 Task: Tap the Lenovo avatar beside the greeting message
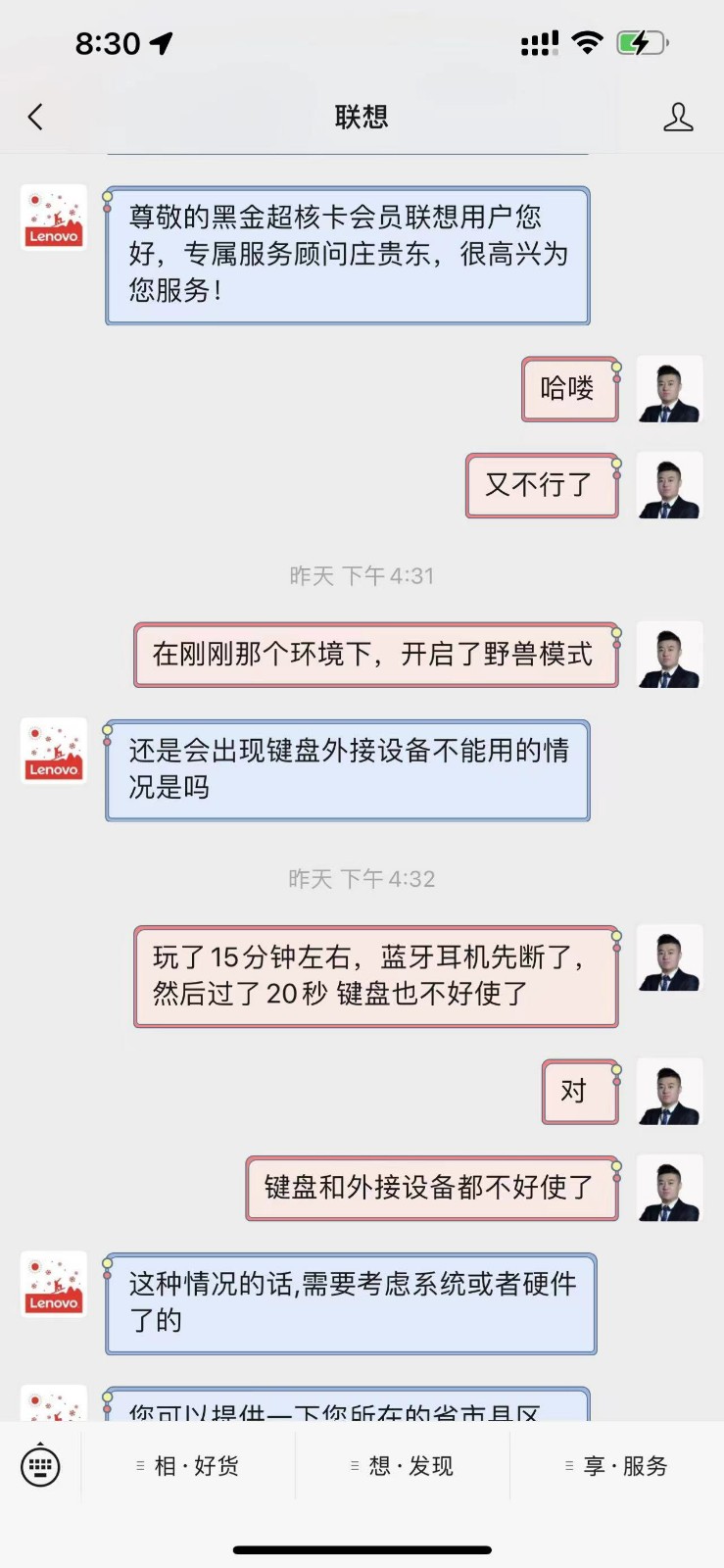(54, 218)
